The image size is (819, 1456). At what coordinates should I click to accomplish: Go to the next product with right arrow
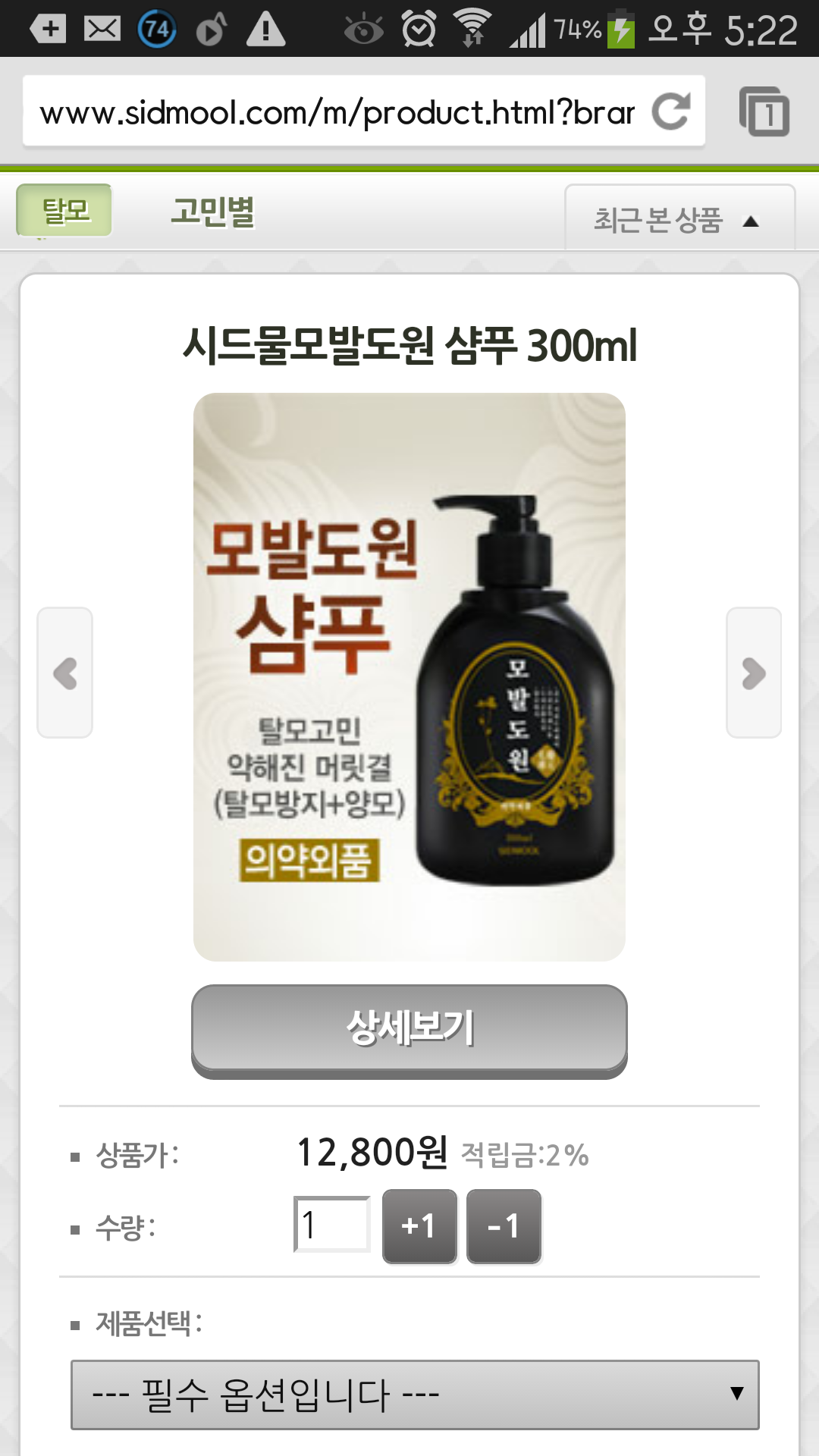pyautogui.click(x=754, y=673)
